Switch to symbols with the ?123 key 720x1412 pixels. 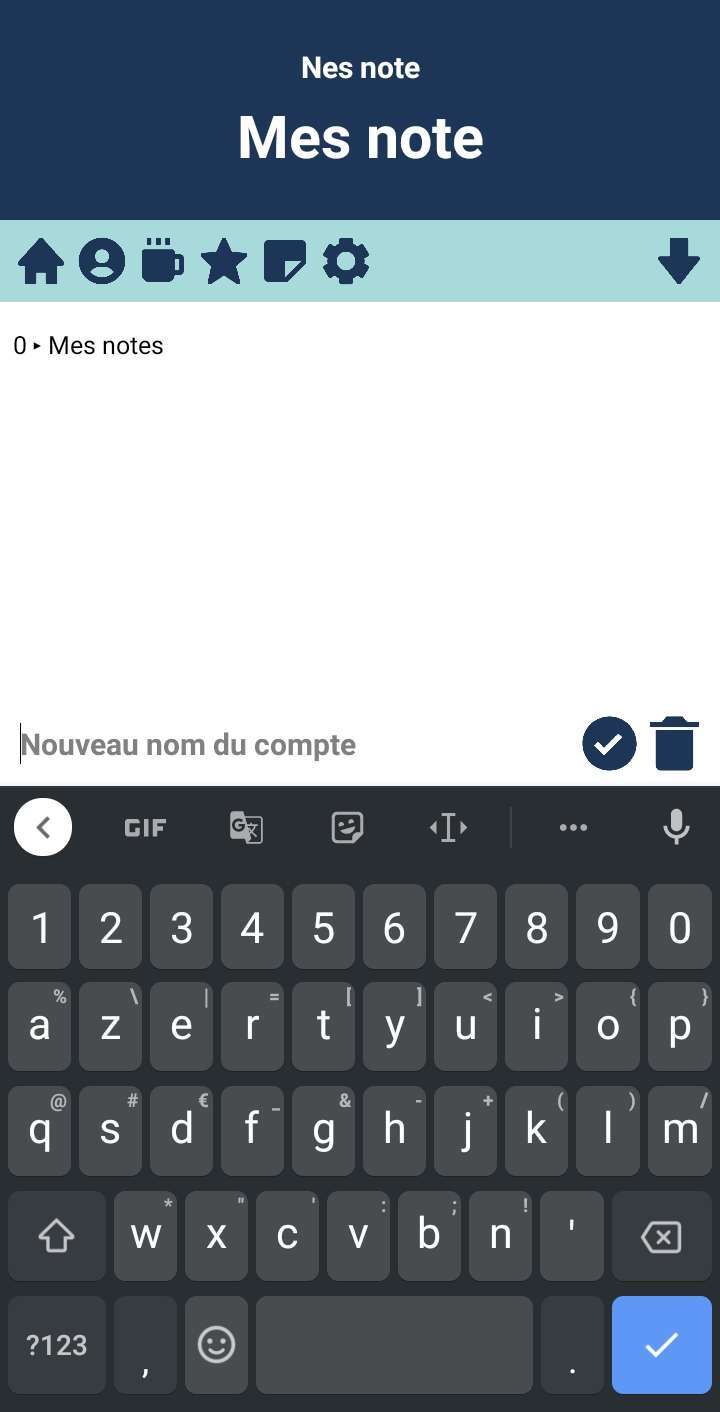(x=56, y=1344)
